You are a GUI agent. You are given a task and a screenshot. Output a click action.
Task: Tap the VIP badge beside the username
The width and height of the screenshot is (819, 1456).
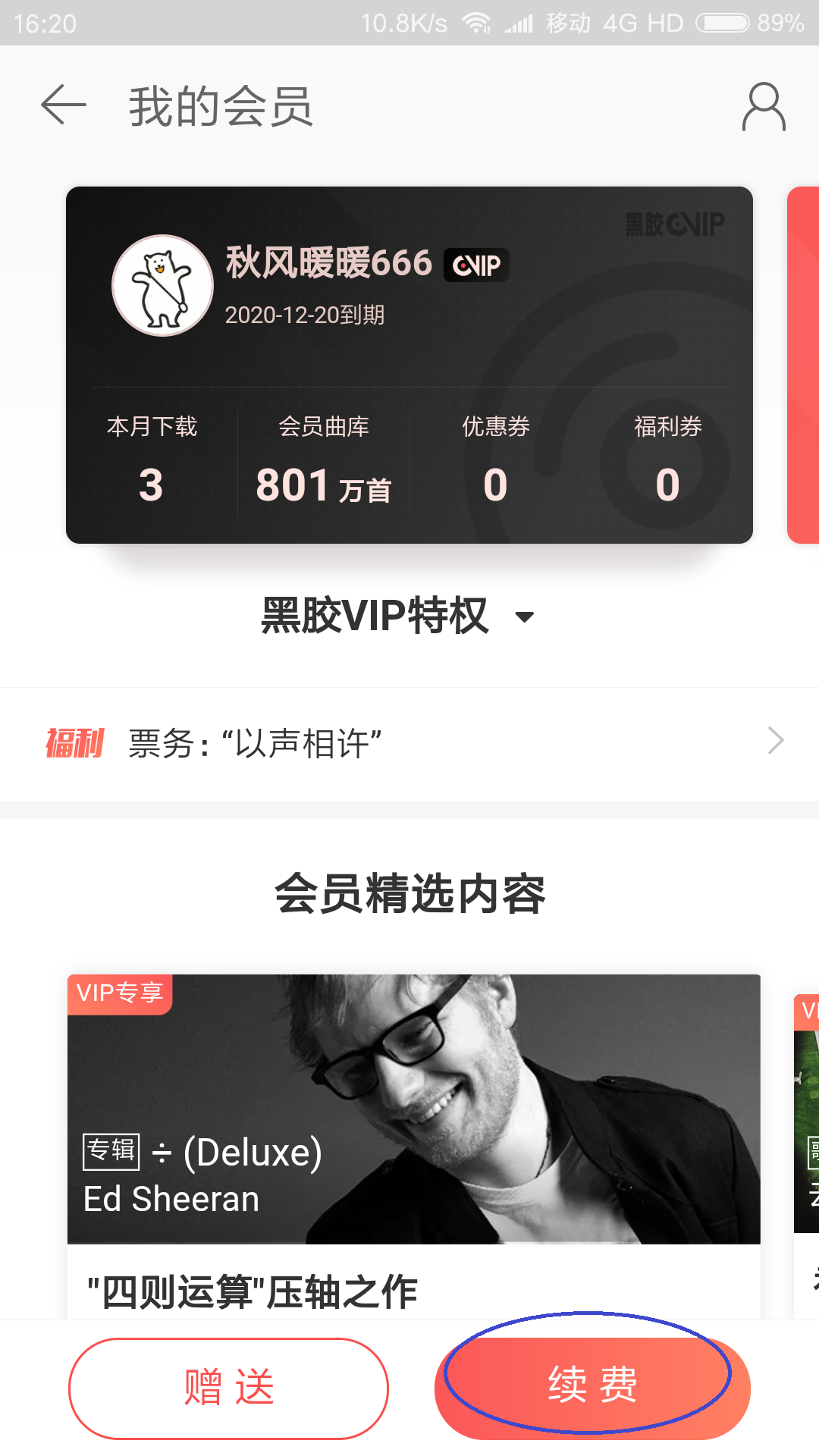click(476, 265)
